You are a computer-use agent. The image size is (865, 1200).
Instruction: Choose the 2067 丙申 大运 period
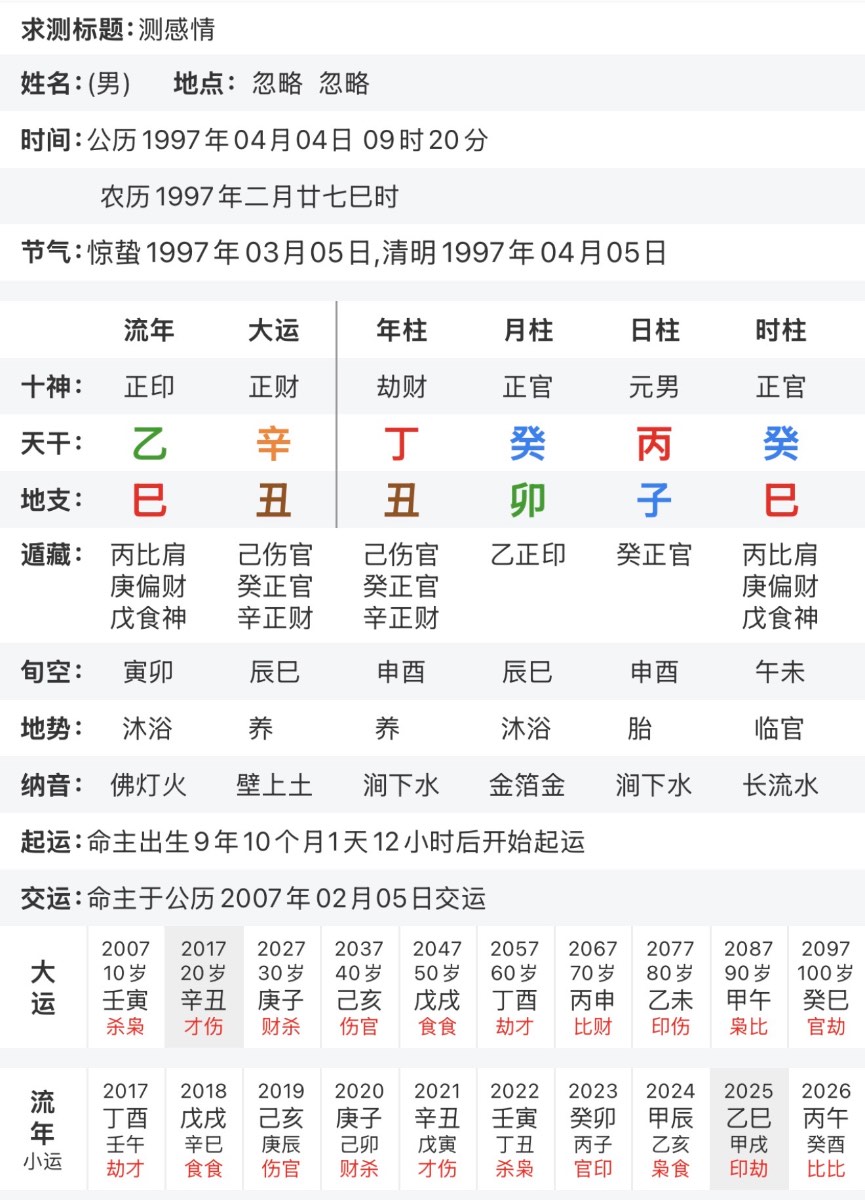coord(593,987)
